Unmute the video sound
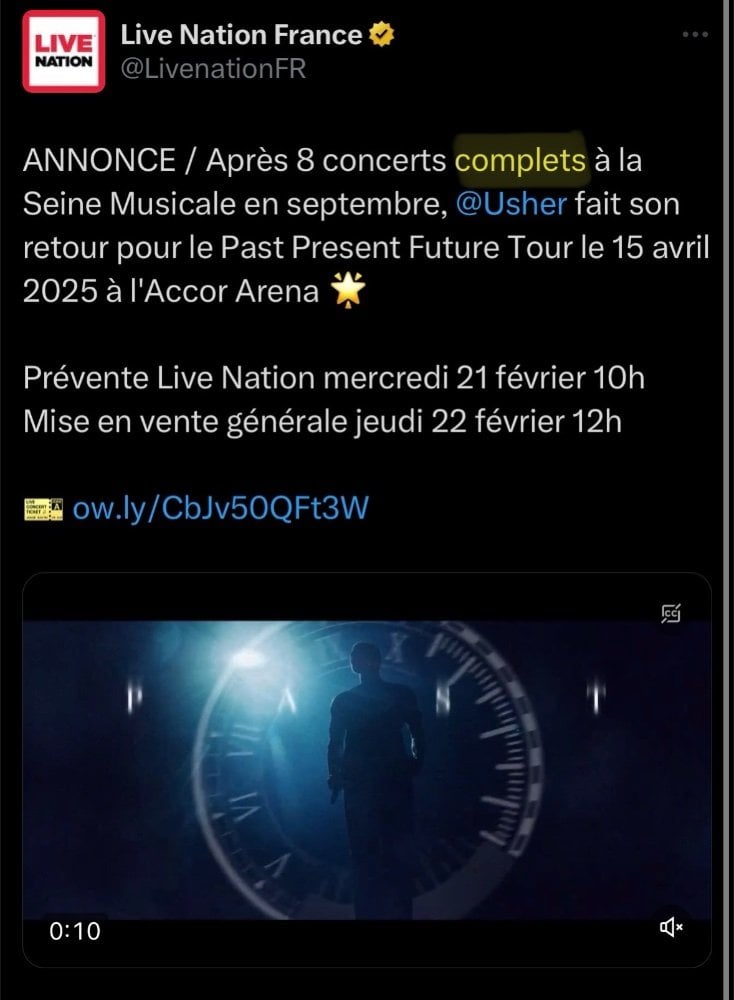Viewport: 734px width, 1000px height. pyautogui.click(x=671, y=928)
